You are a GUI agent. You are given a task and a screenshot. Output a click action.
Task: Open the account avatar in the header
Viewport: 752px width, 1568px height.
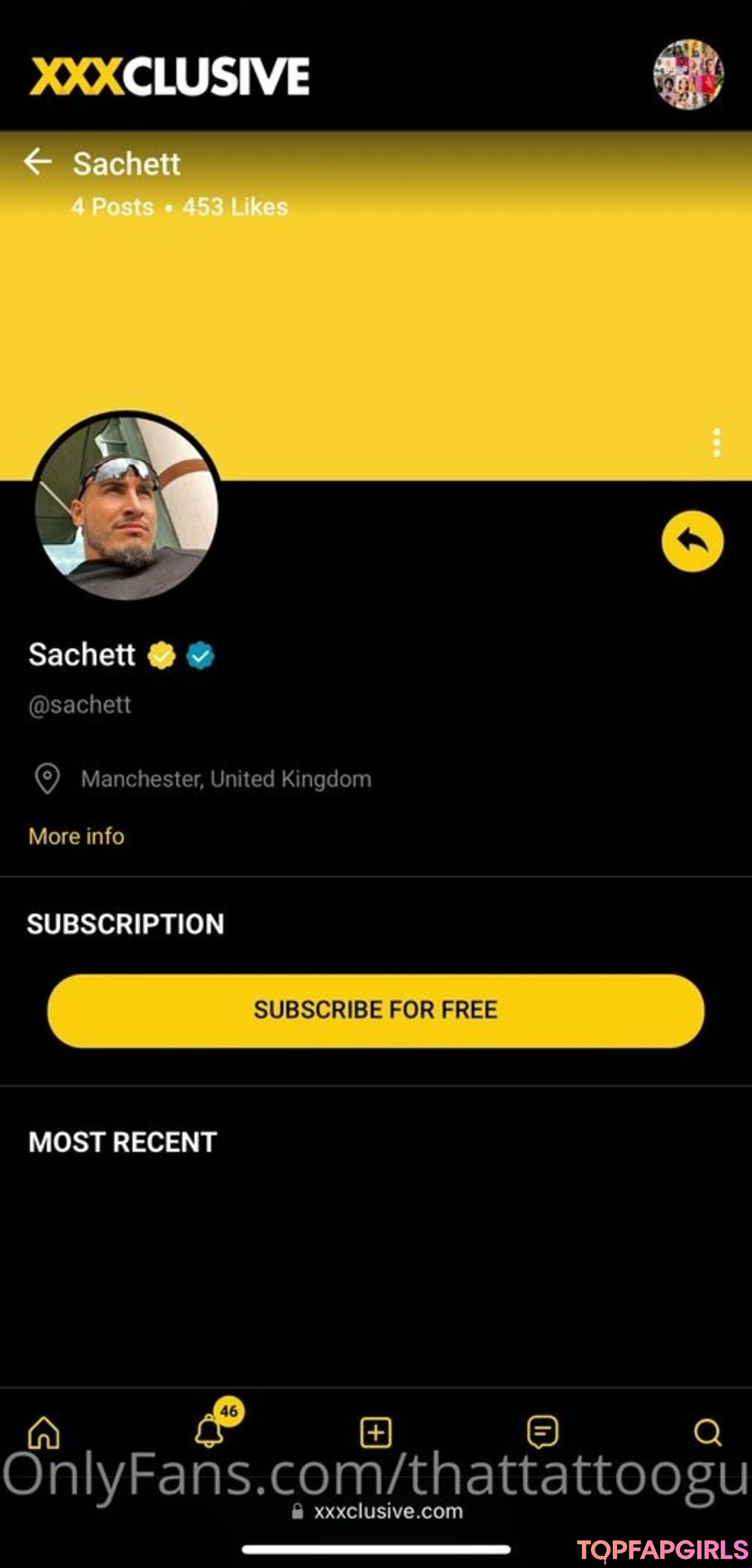(688, 75)
